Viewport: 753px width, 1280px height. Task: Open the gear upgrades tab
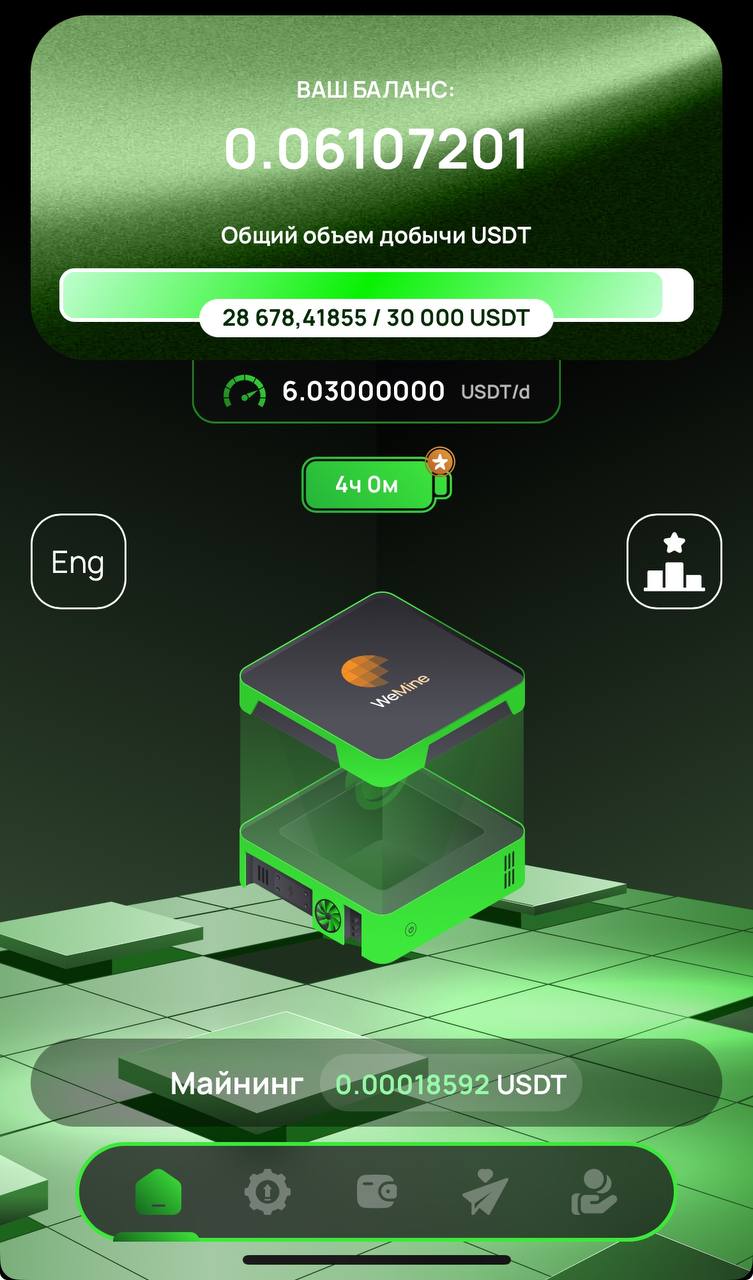pos(267,1192)
